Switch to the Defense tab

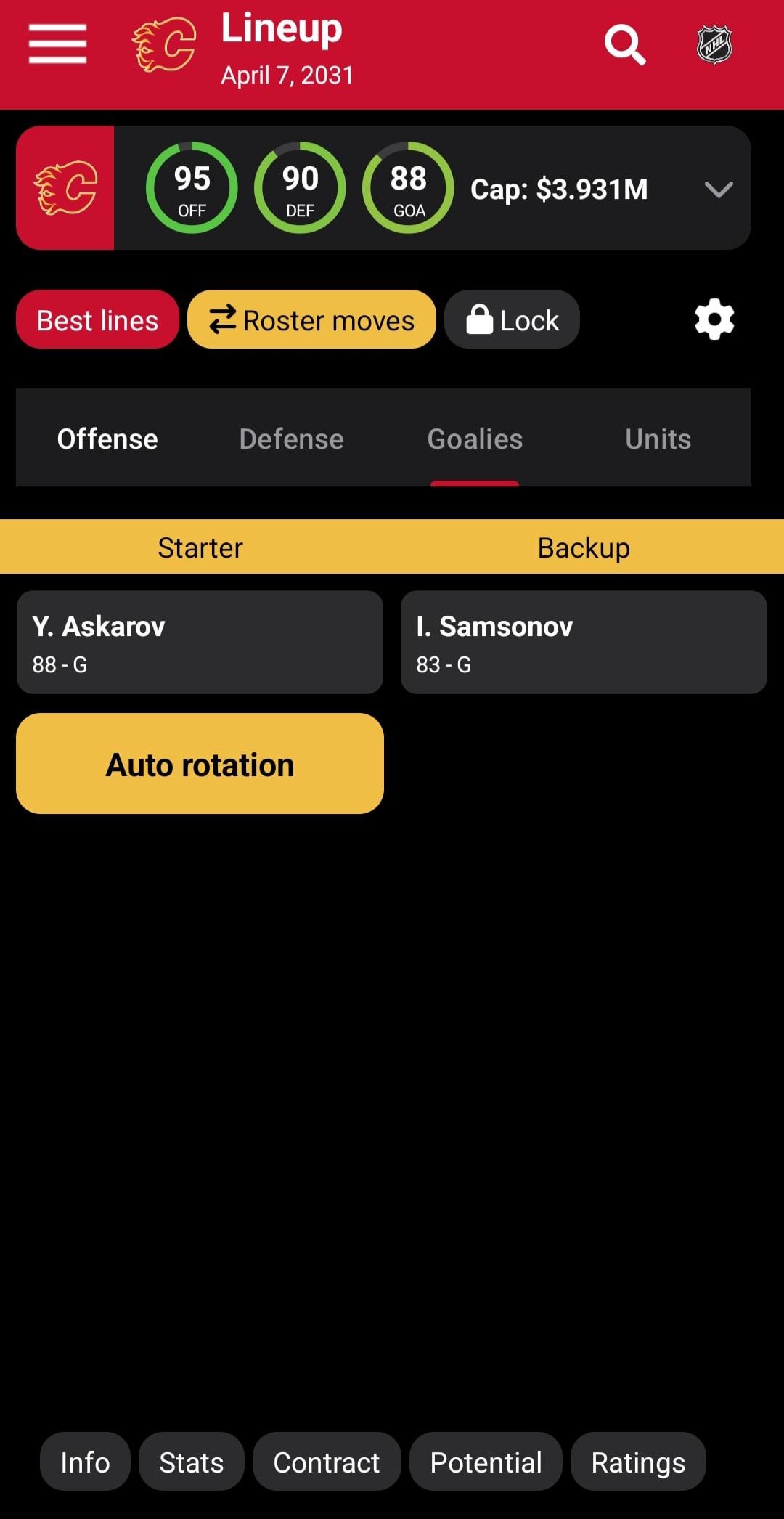[291, 439]
